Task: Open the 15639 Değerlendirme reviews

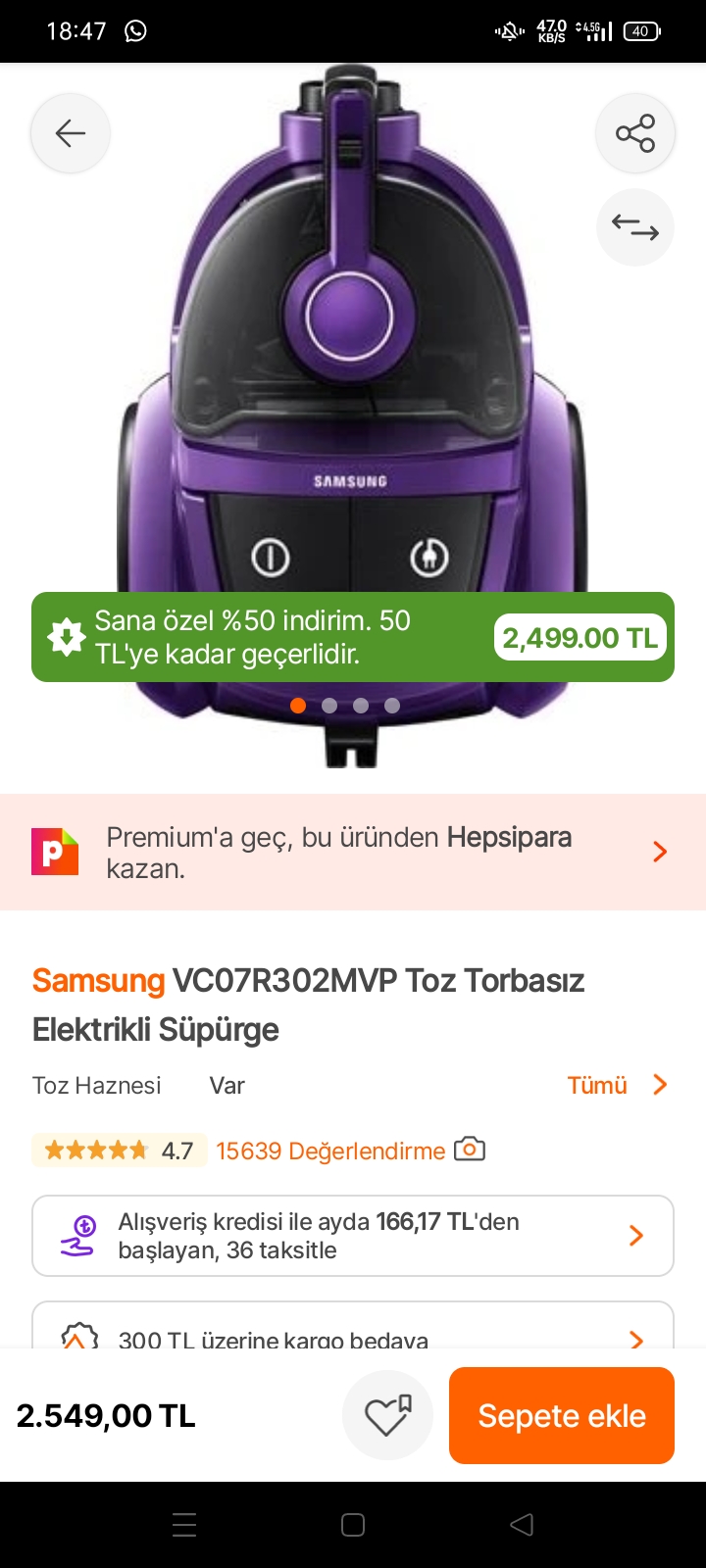Action: [331, 1151]
